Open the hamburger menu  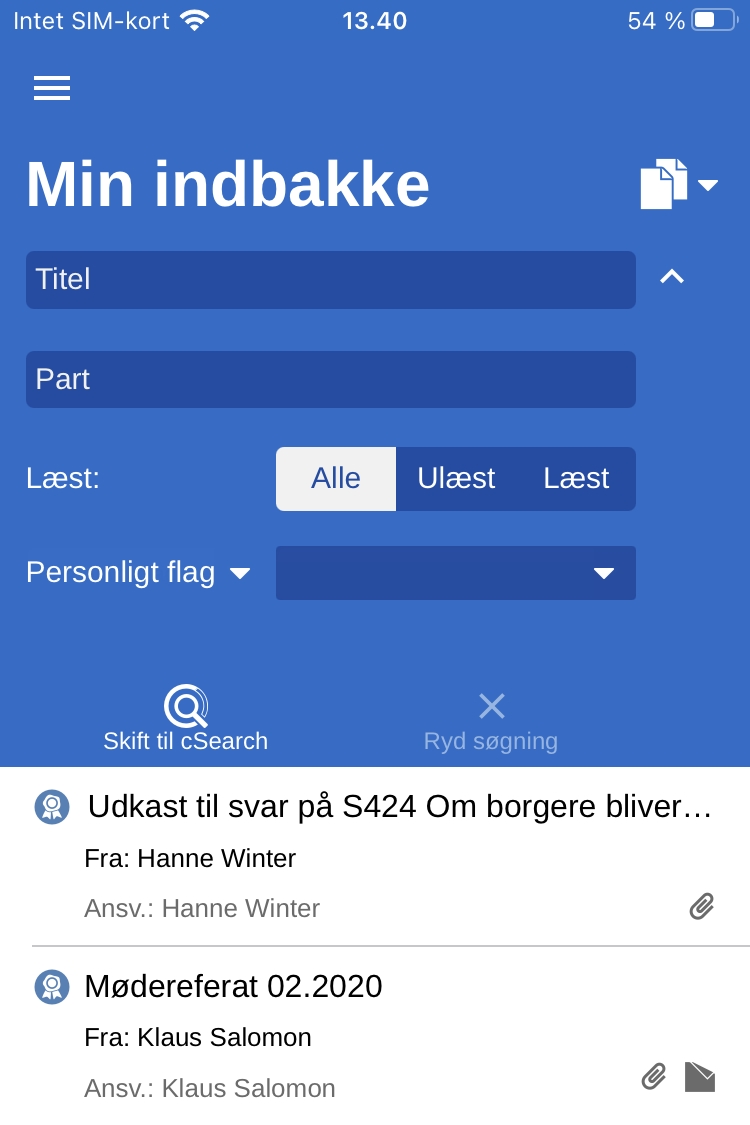[x=52, y=88]
